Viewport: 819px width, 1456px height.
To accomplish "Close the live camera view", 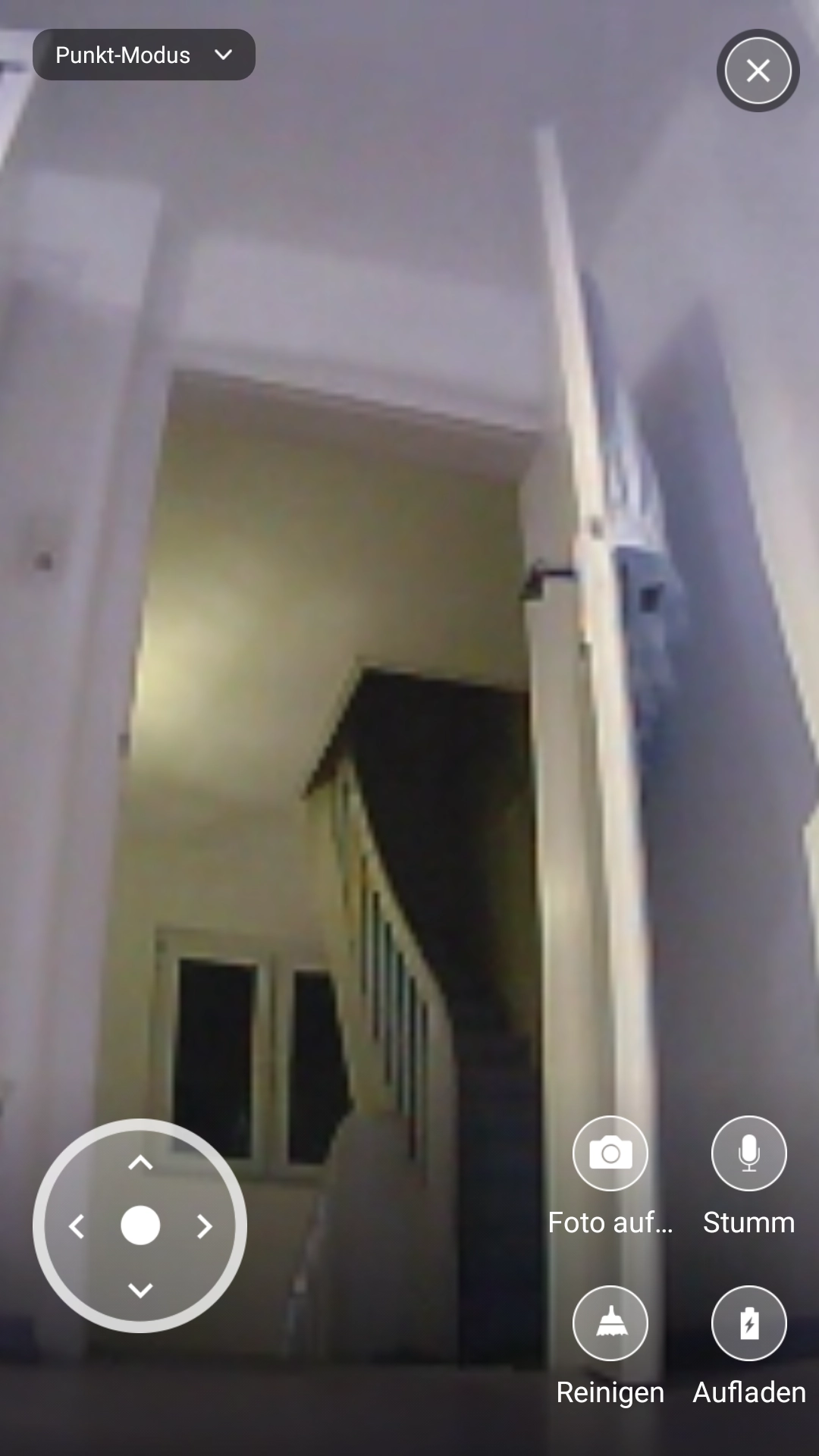I will pos(758,71).
